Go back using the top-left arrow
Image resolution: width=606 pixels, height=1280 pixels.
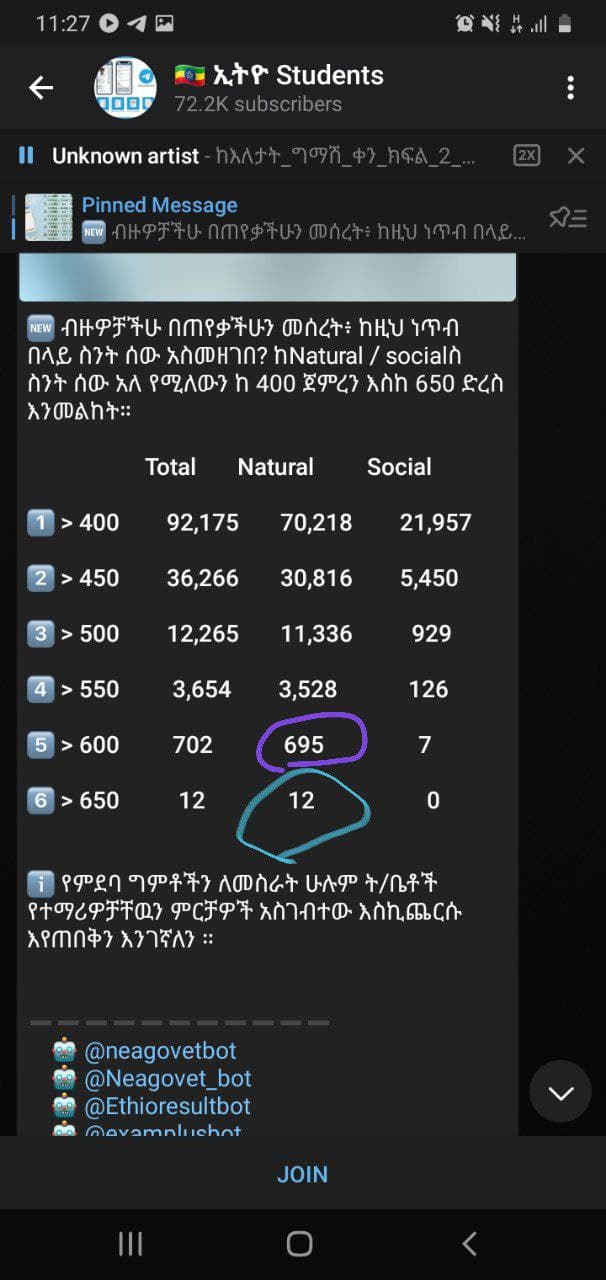click(41, 88)
